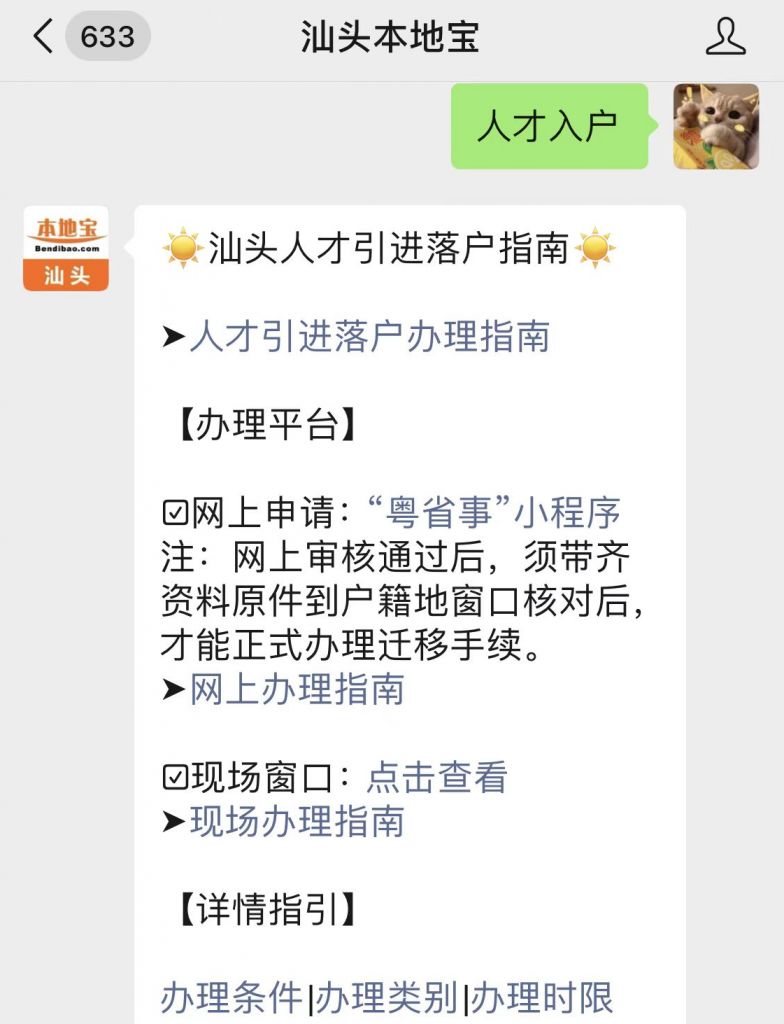Tap 点击查看 for on-site windows
The width and height of the screenshot is (784, 1024).
click(437, 777)
